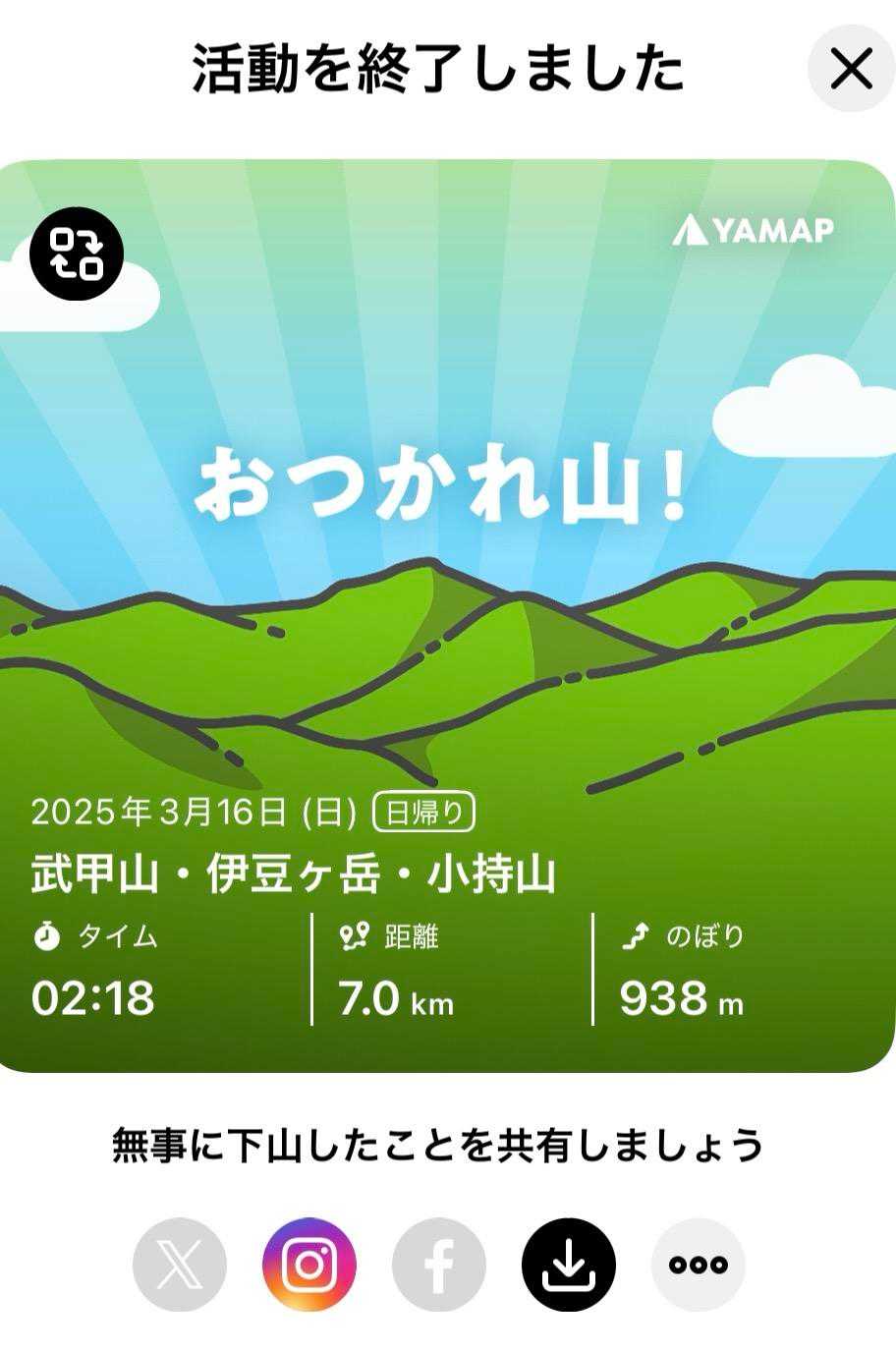Open more sharing options
Screen dimensions: 896x1352
(699, 1265)
